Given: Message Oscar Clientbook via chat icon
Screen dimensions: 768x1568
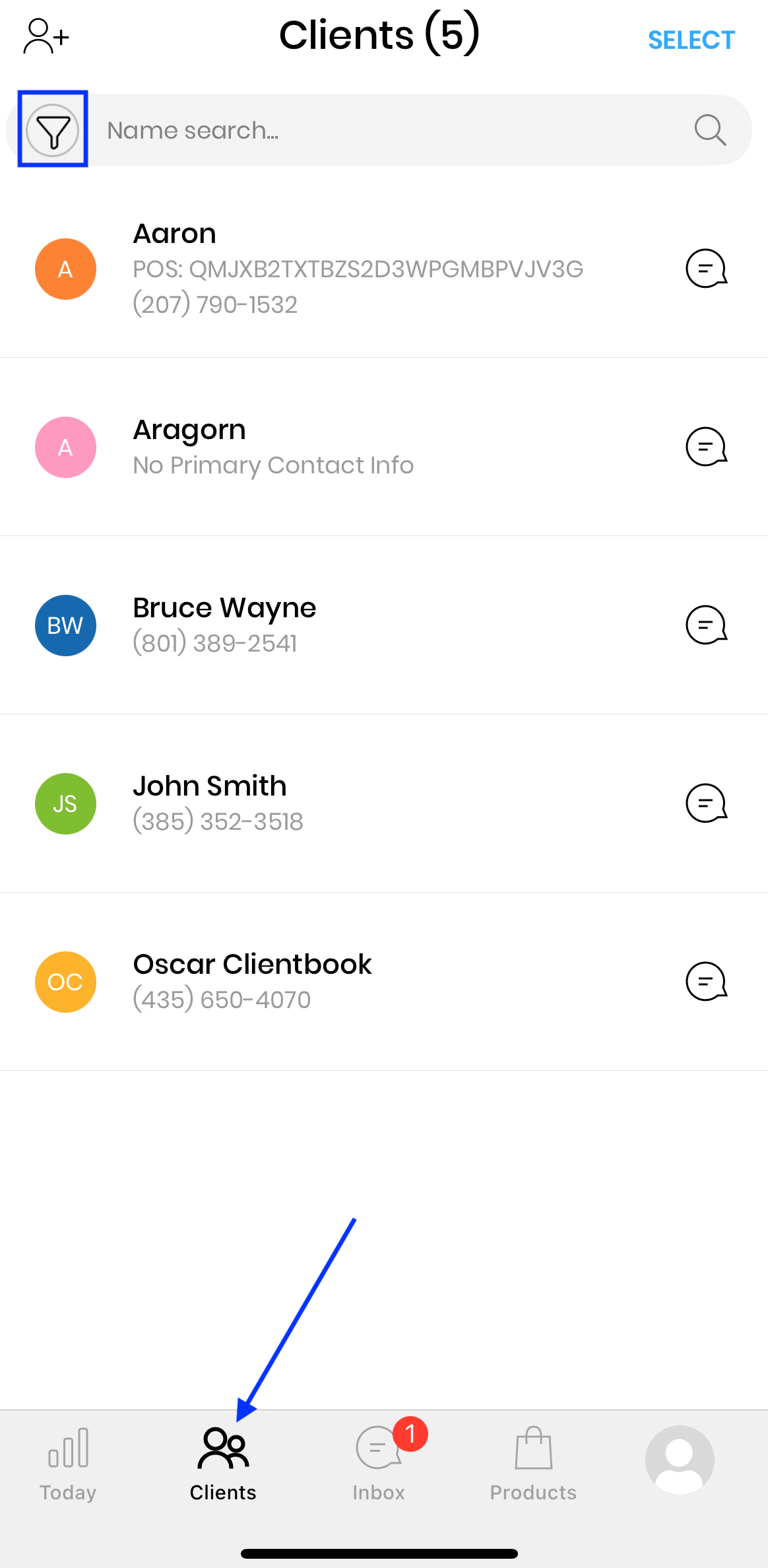Looking at the screenshot, I should click(706, 982).
